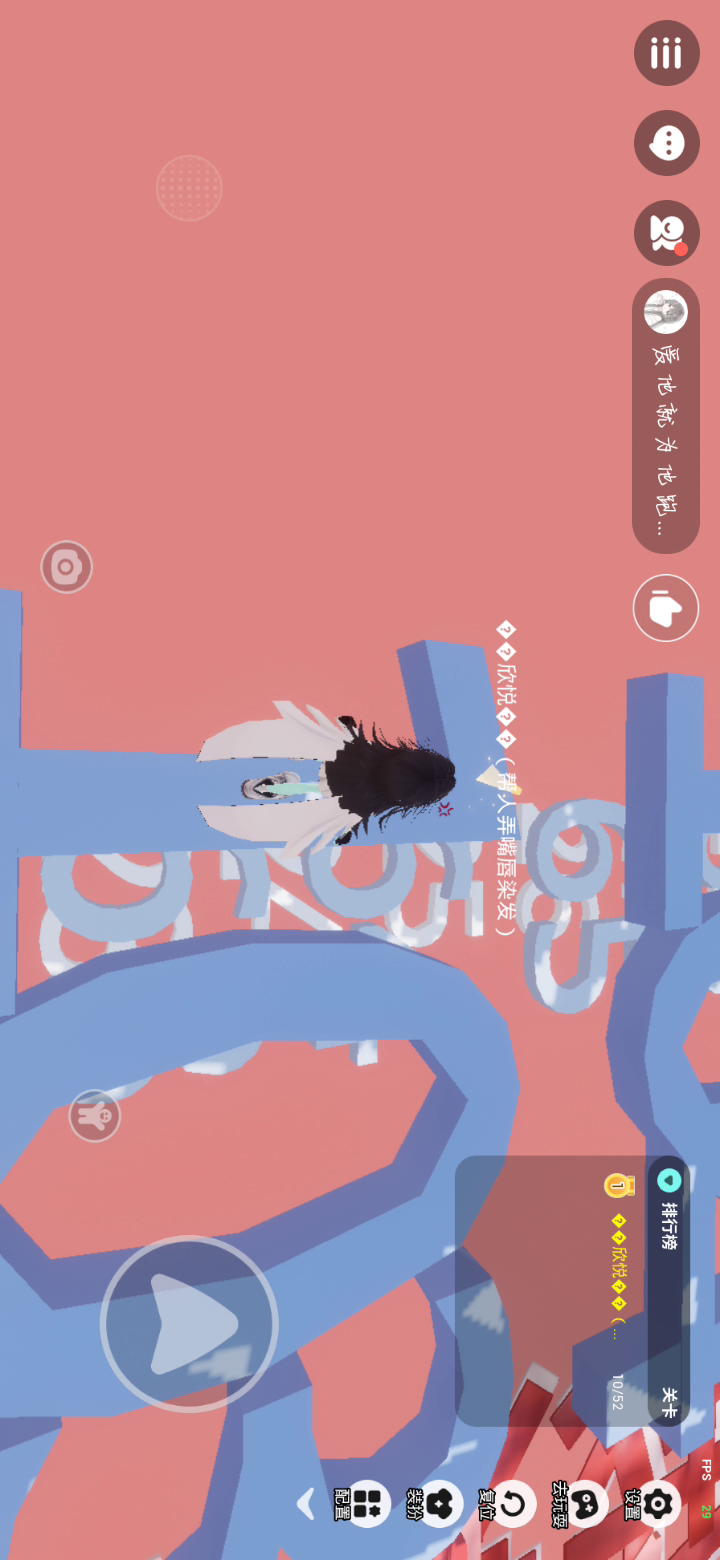720x1560 pixels.
Task: Open the camera screenshot button
Action: point(66,568)
